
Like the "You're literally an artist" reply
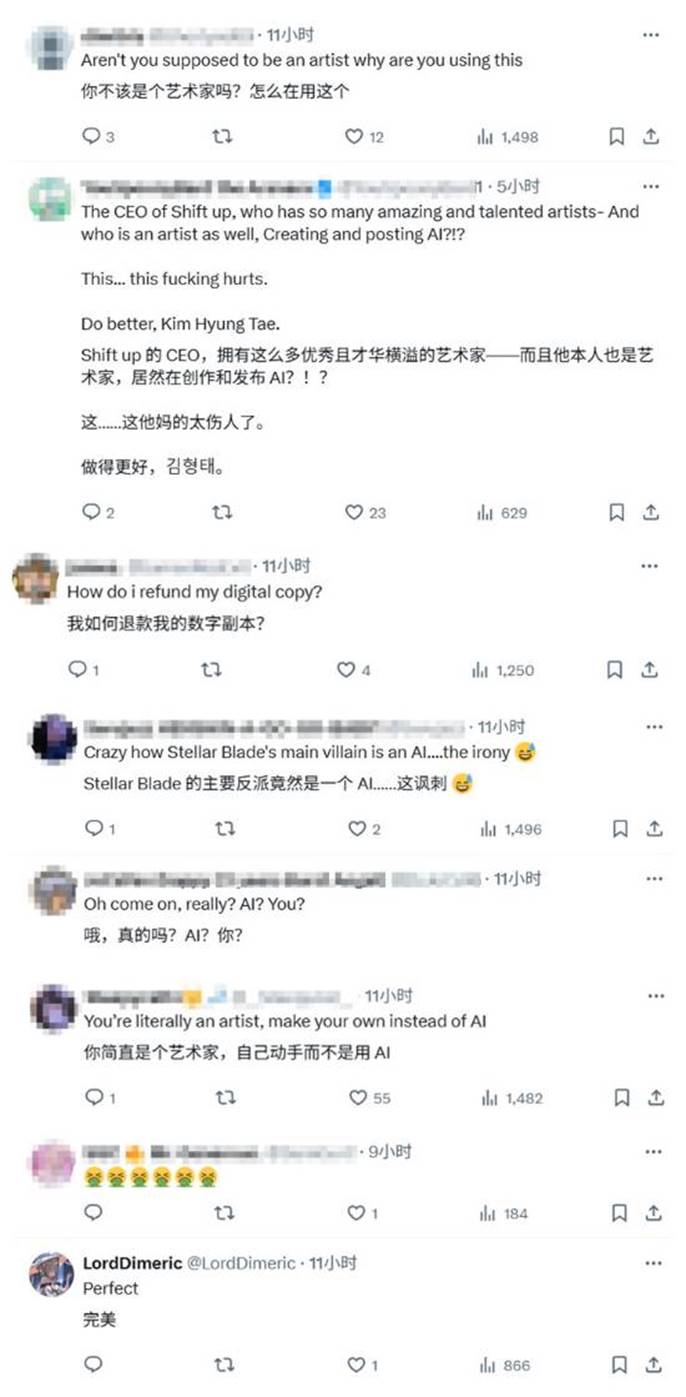pos(358,1098)
